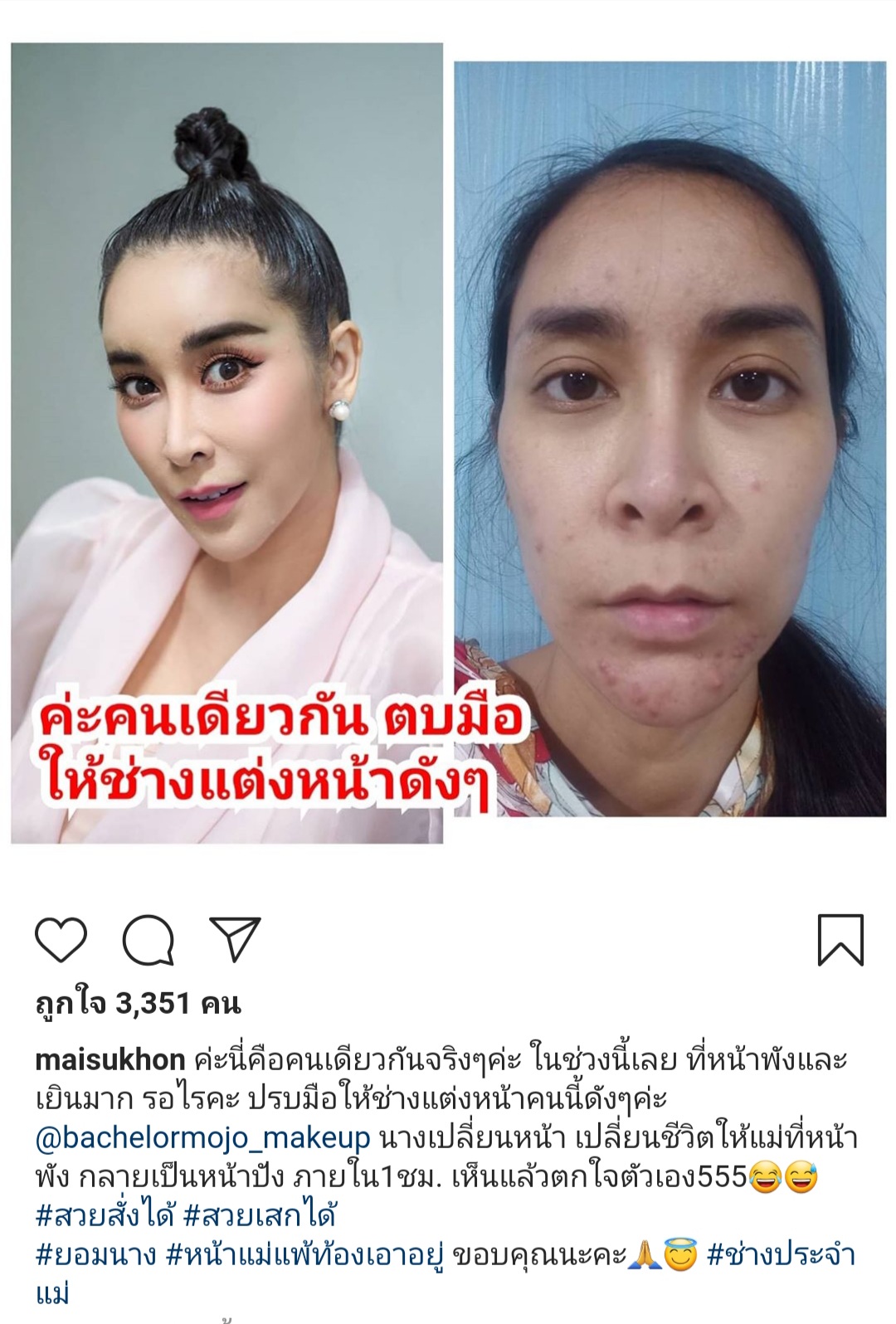This screenshot has height=1324, width=896.
Task: View the list of 3,351 likes
Action: click(139, 1004)
